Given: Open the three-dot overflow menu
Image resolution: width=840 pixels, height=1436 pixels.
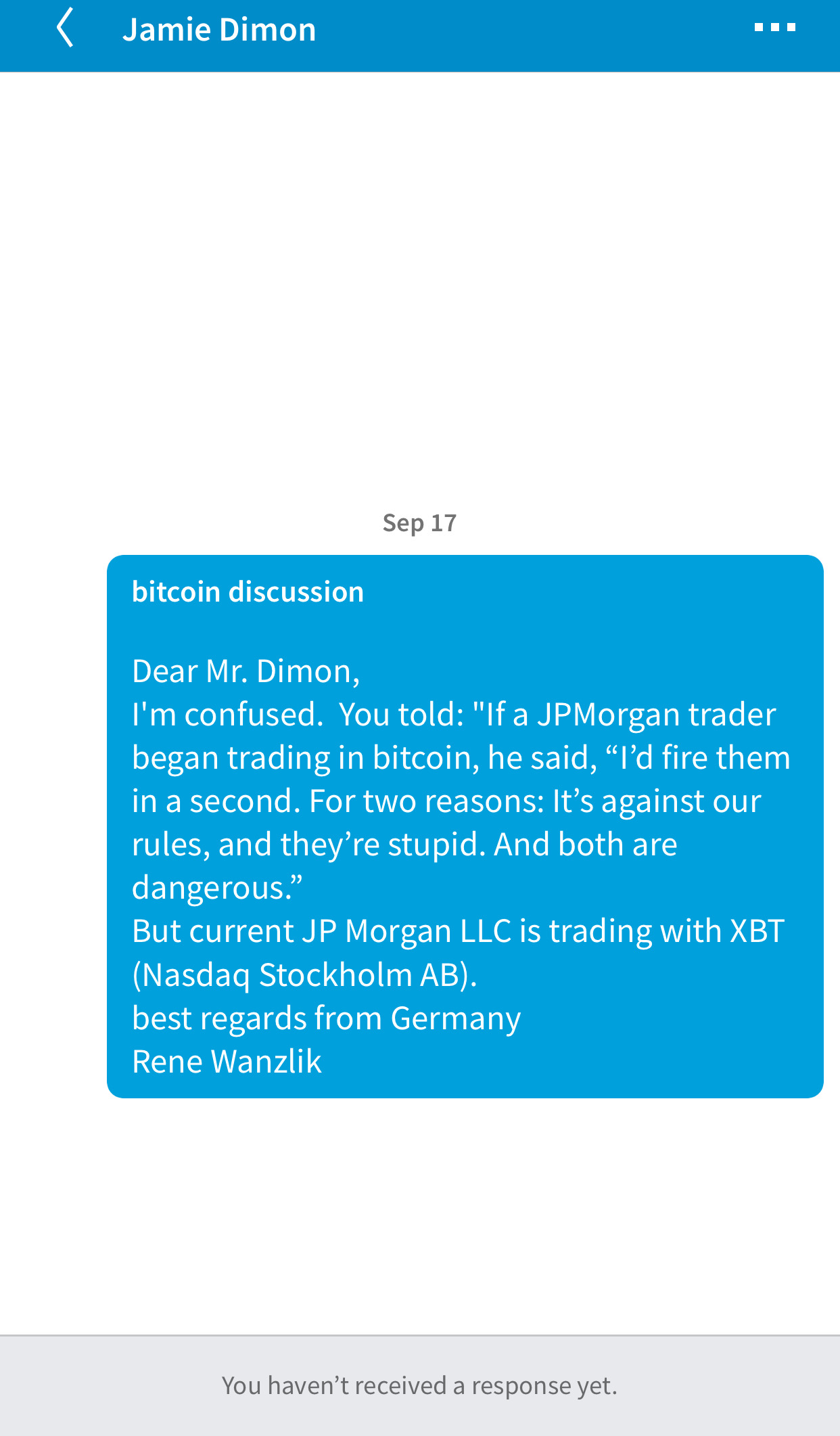Looking at the screenshot, I should click(774, 28).
